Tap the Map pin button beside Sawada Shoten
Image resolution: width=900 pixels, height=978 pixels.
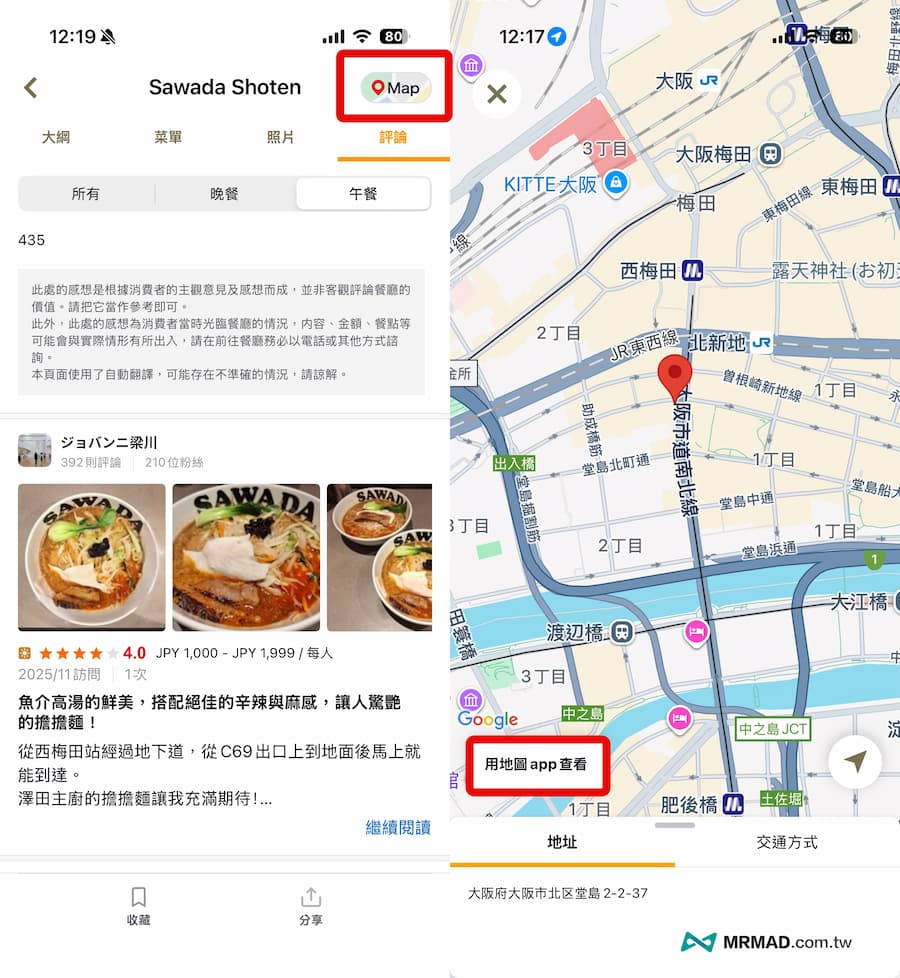(x=395, y=88)
